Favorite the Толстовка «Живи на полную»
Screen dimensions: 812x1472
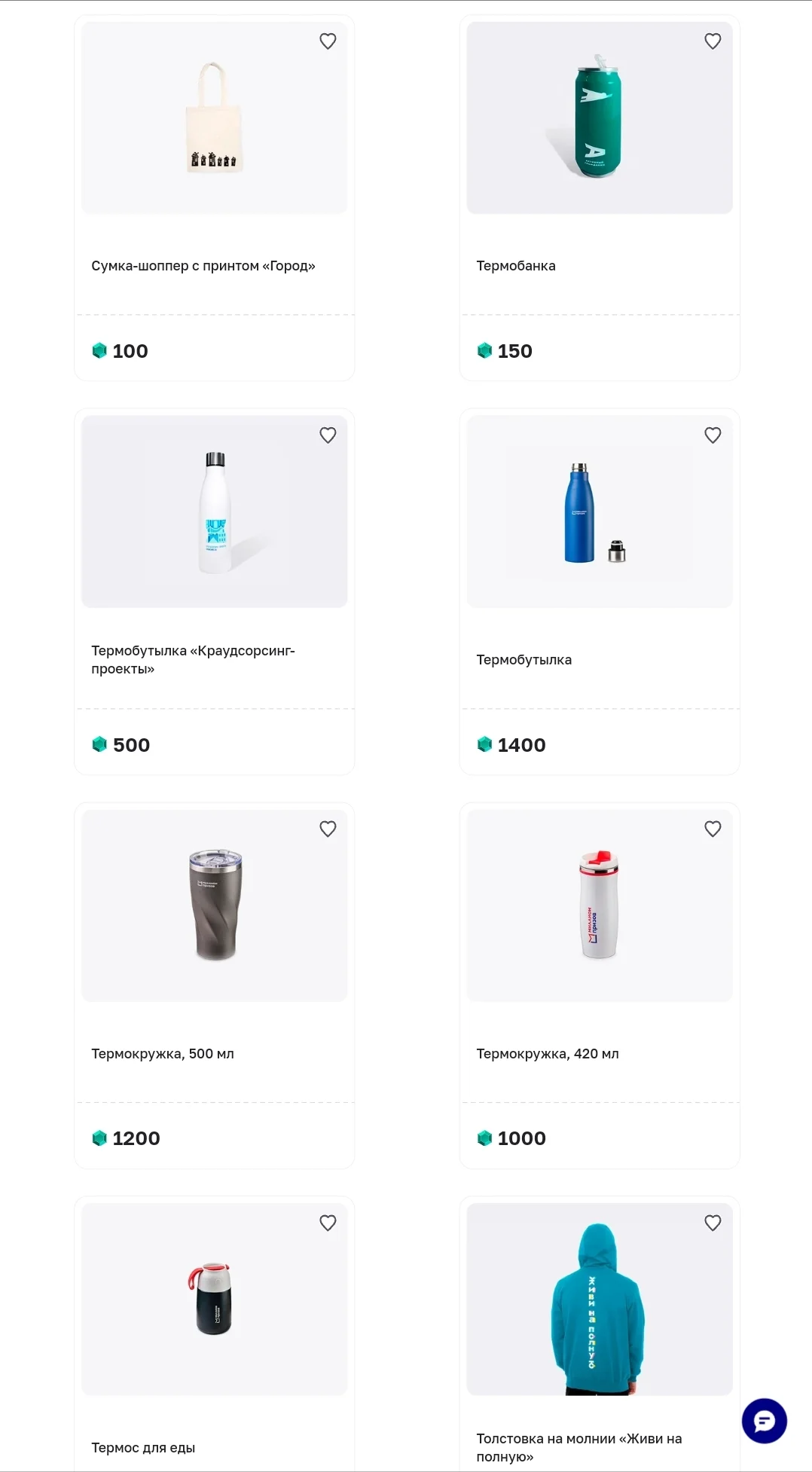713,1223
